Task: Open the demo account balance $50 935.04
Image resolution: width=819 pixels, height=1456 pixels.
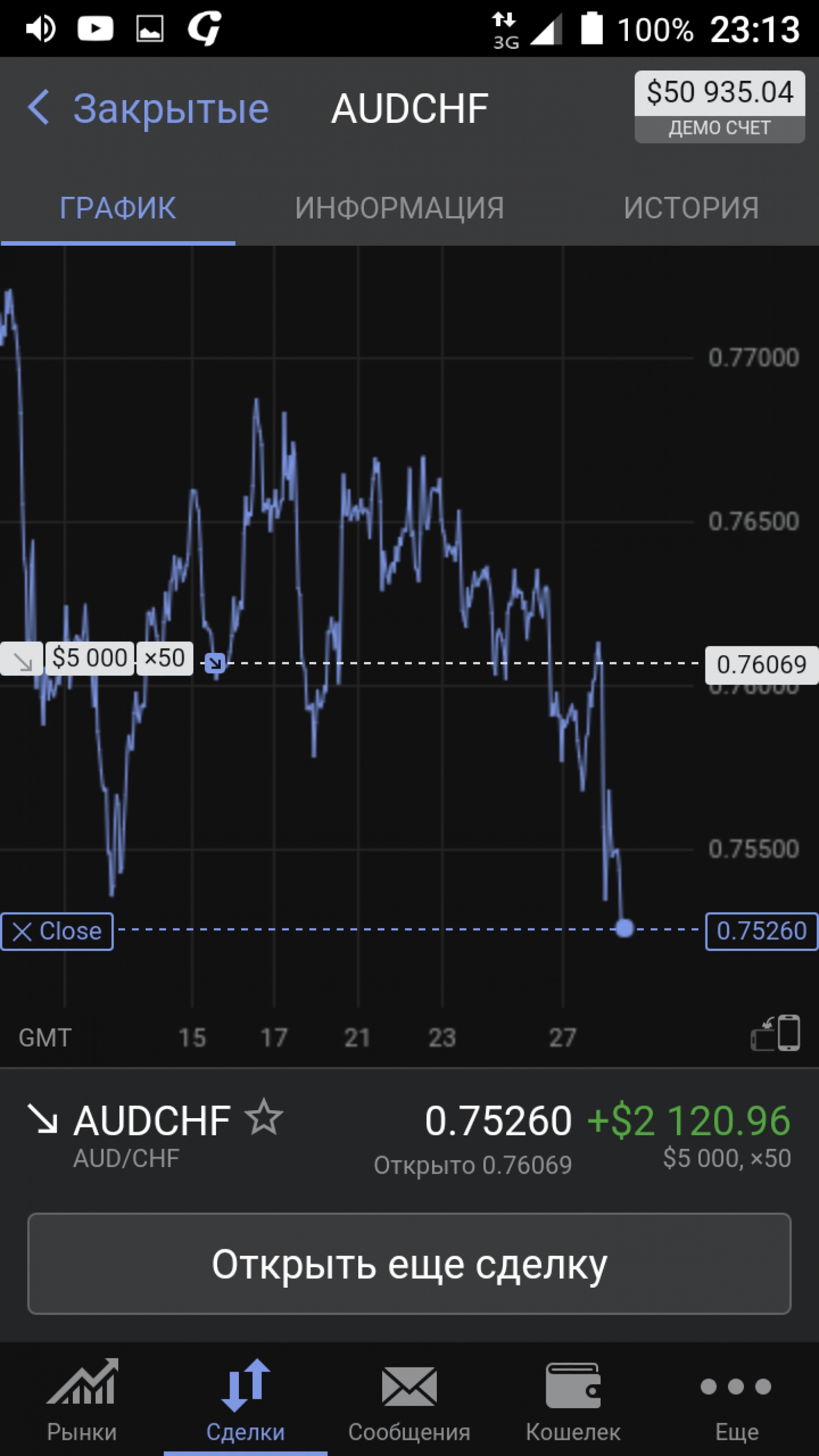Action: point(719,107)
